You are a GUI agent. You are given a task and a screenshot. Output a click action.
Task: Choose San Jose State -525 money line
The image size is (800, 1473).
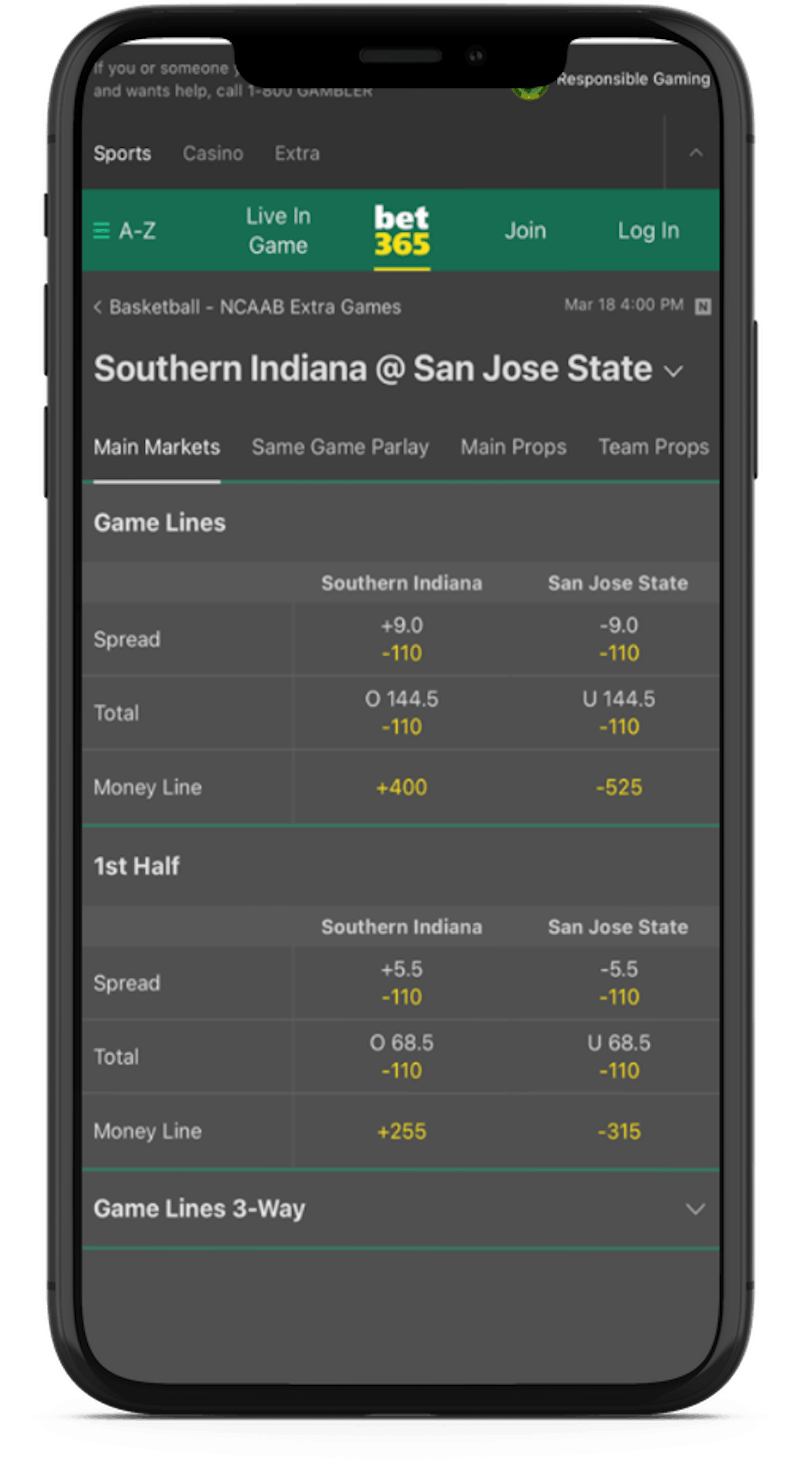point(618,787)
